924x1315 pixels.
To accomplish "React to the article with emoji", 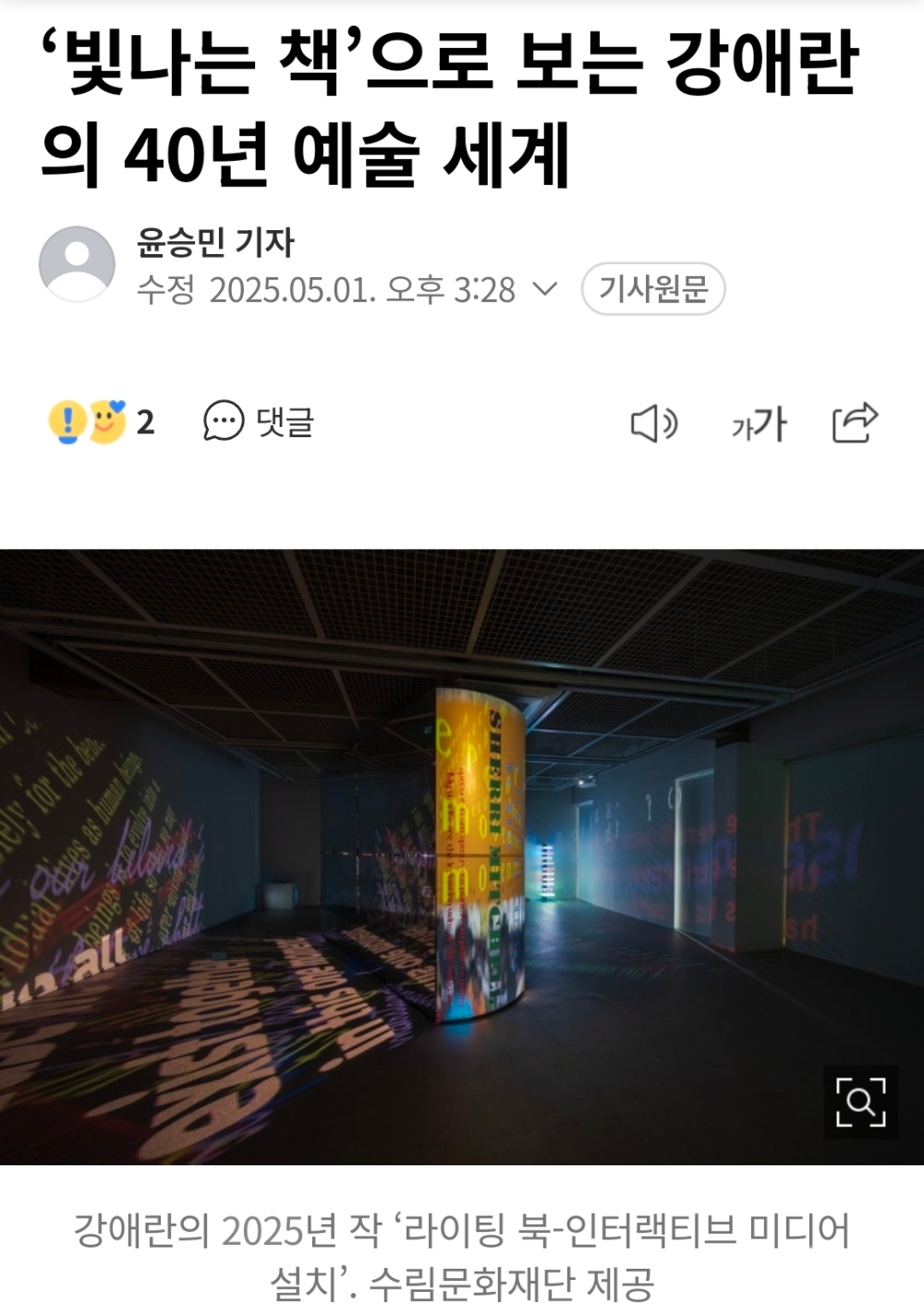I will point(100,422).
